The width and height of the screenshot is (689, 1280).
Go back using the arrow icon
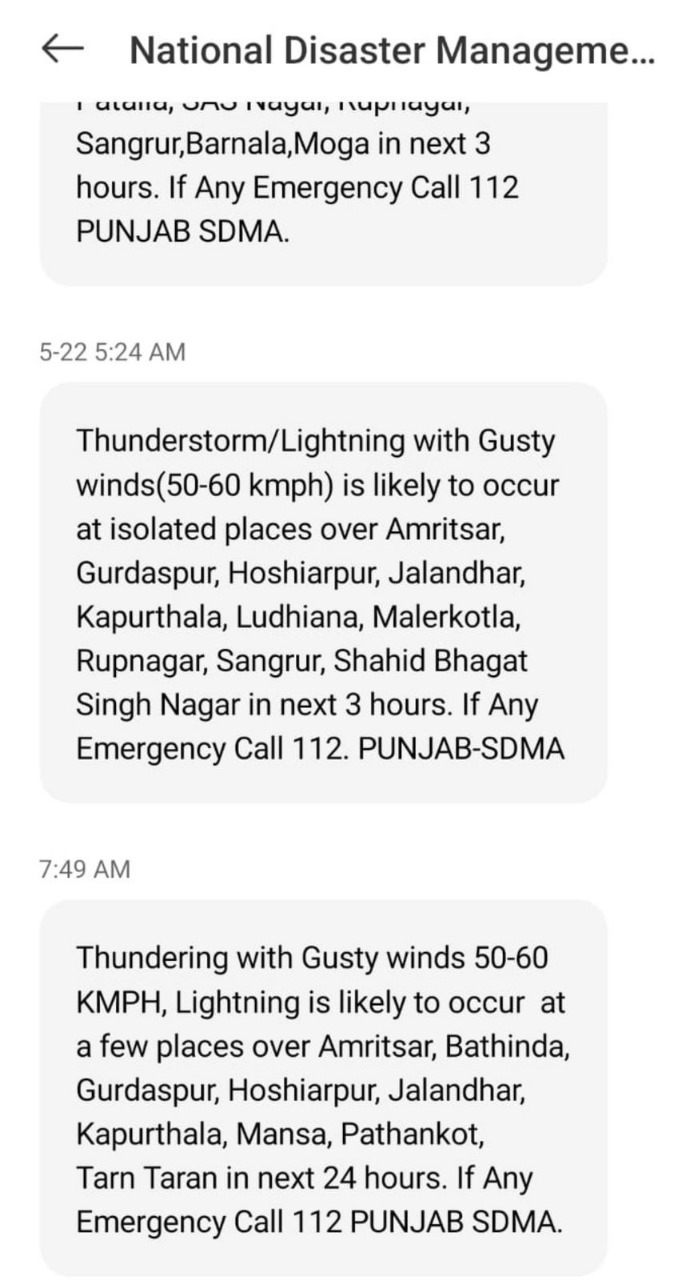(x=63, y=50)
